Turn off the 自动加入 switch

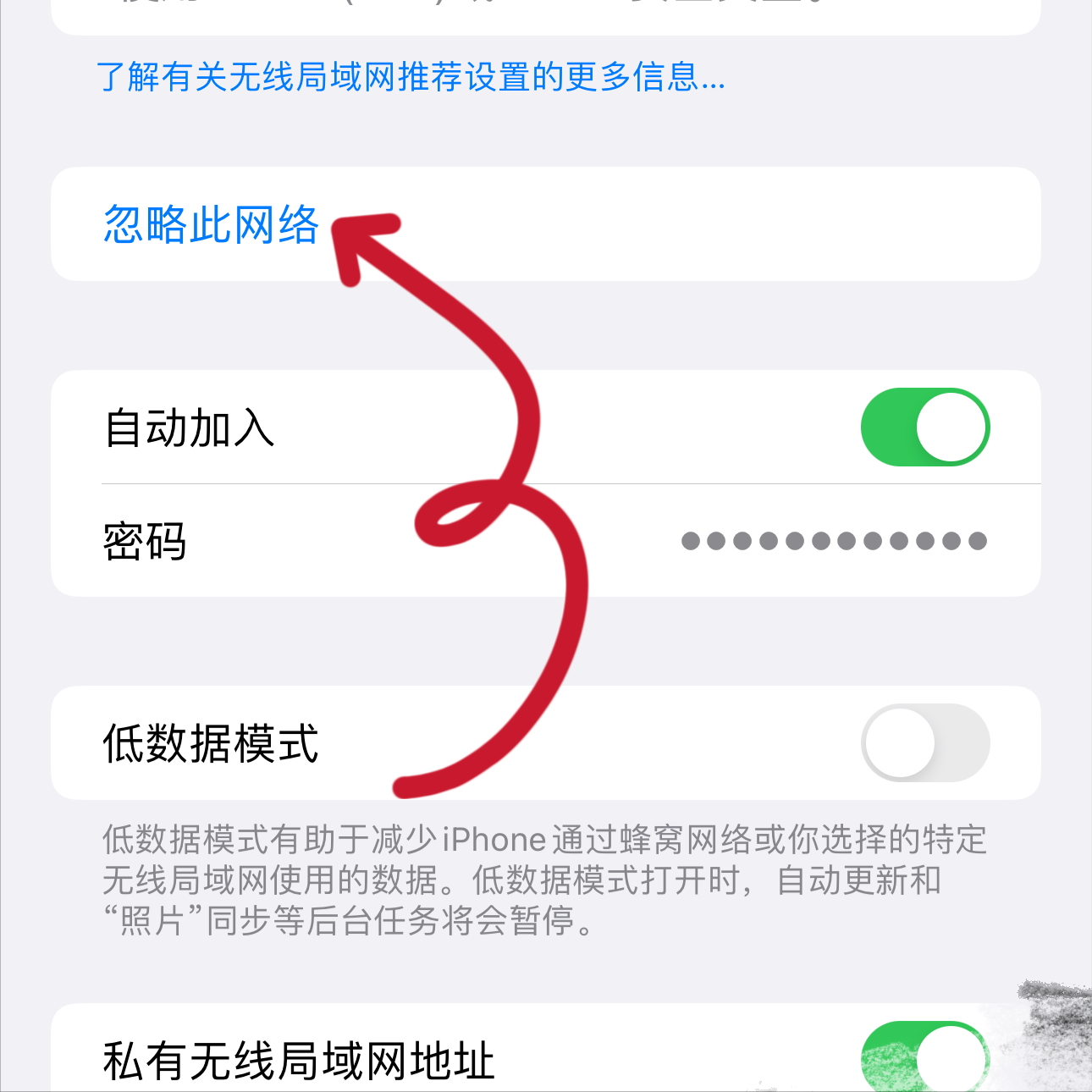pyautogui.click(x=924, y=427)
